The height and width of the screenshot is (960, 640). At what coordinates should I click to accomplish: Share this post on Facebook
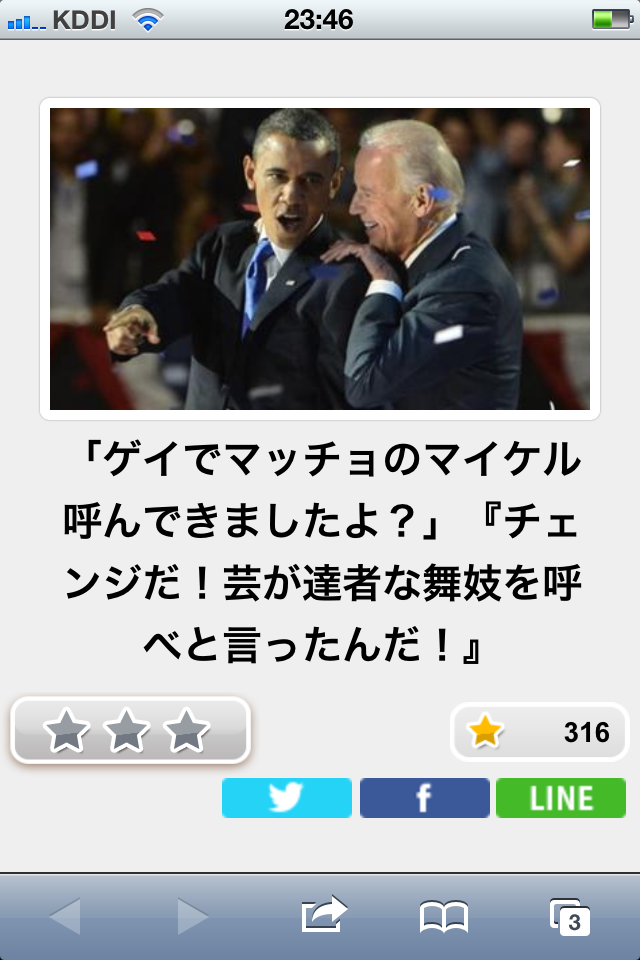pos(424,798)
